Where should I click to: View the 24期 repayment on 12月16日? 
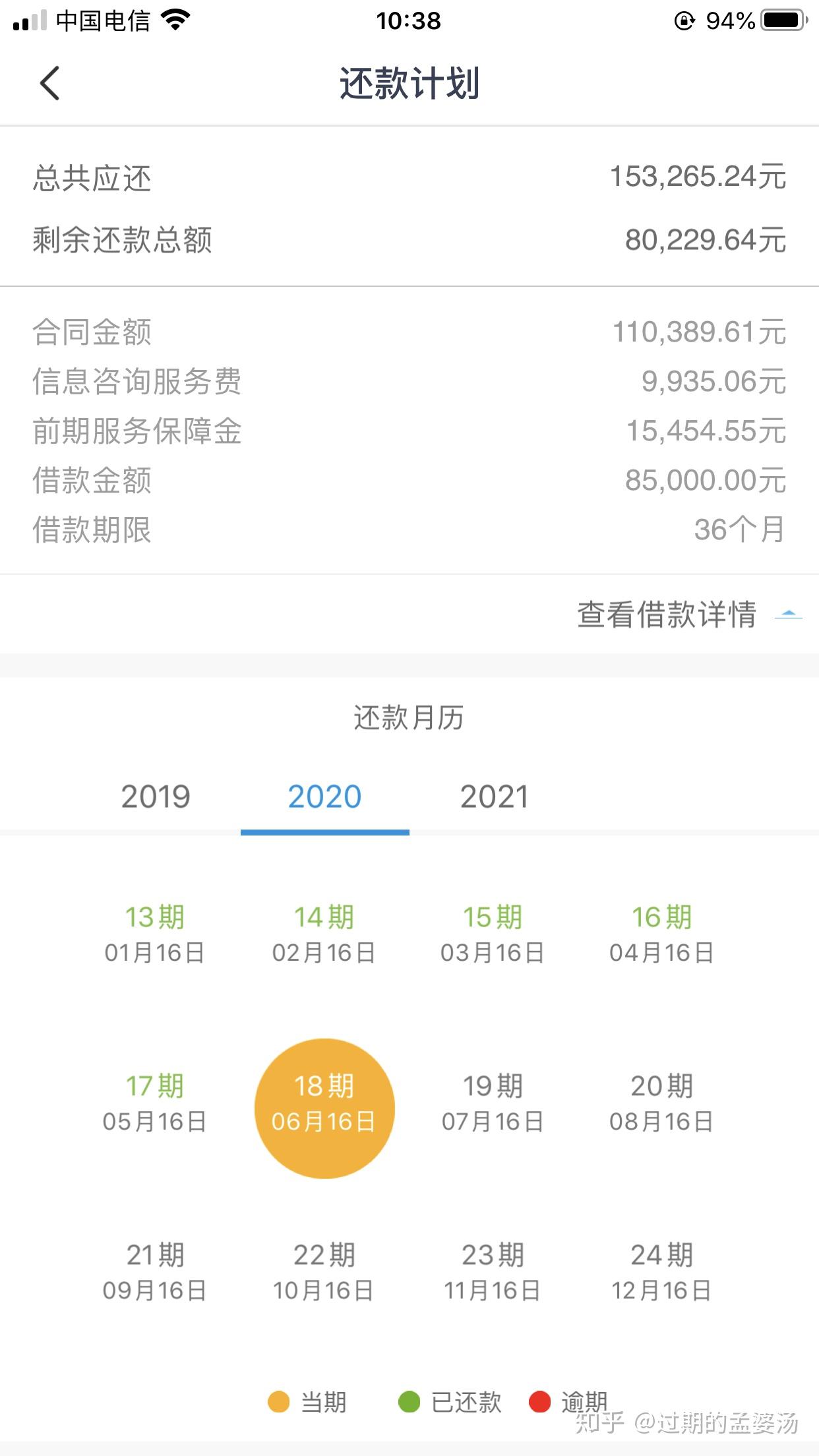(661, 1272)
